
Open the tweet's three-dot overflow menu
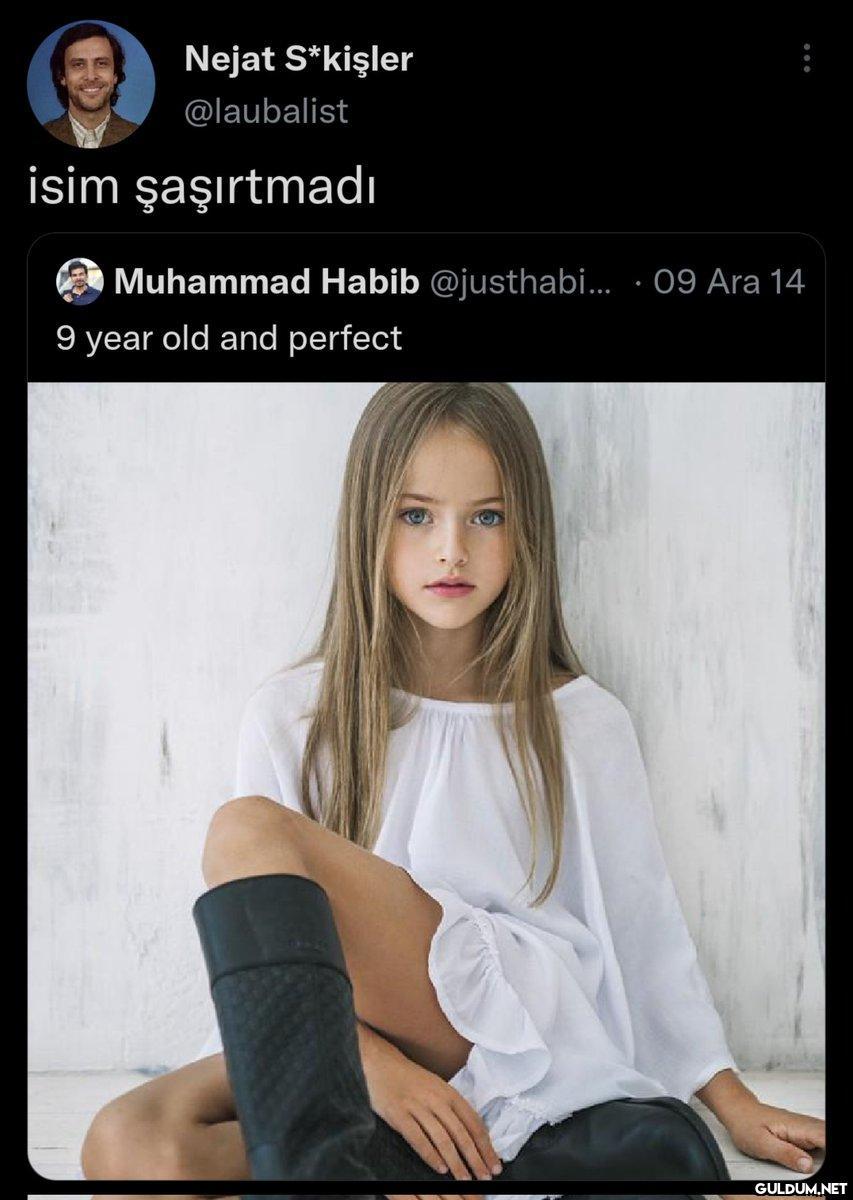click(x=806, y=60)
